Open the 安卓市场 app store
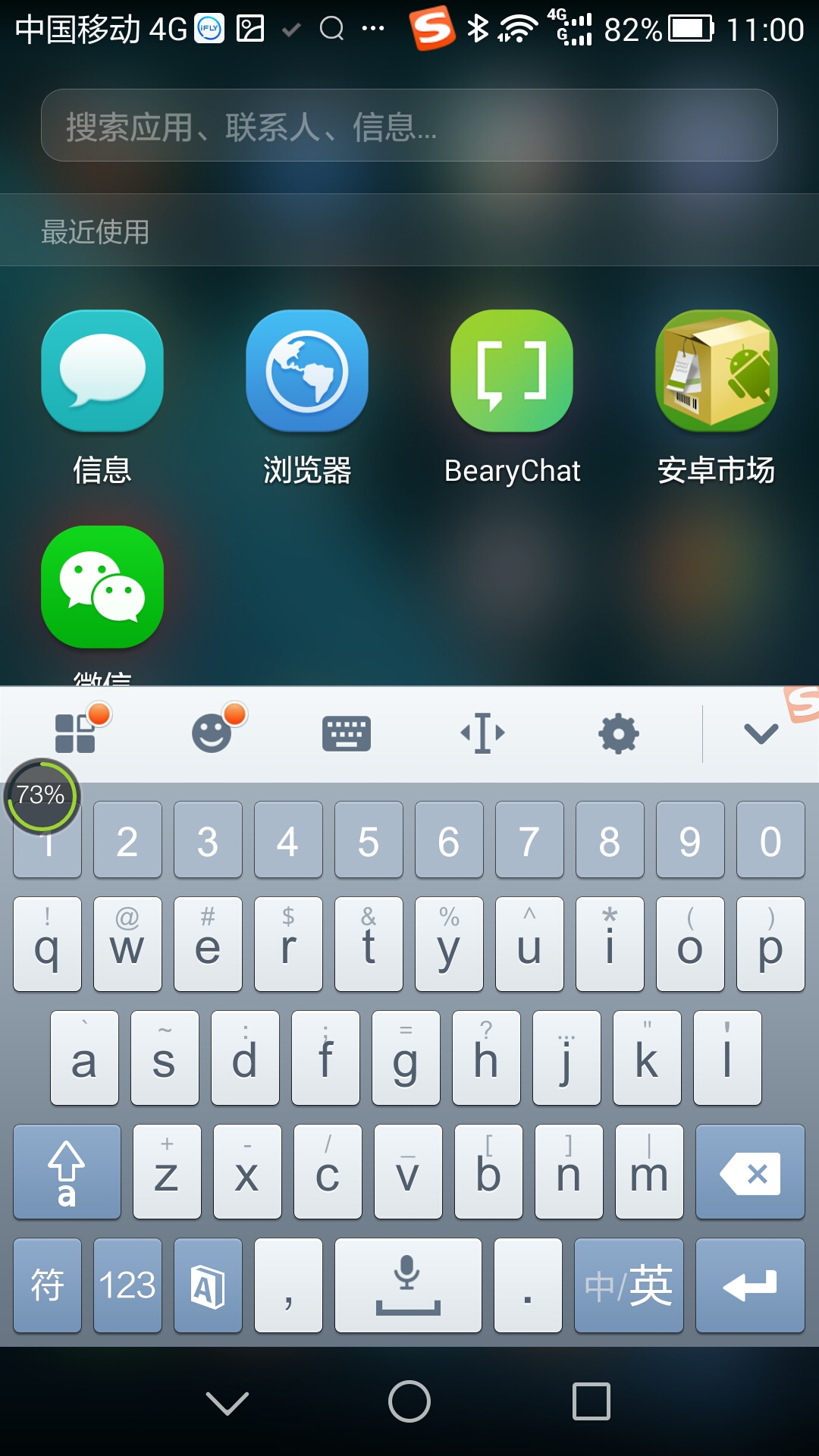Screen dimensions: 819x1456 point(717,372)
